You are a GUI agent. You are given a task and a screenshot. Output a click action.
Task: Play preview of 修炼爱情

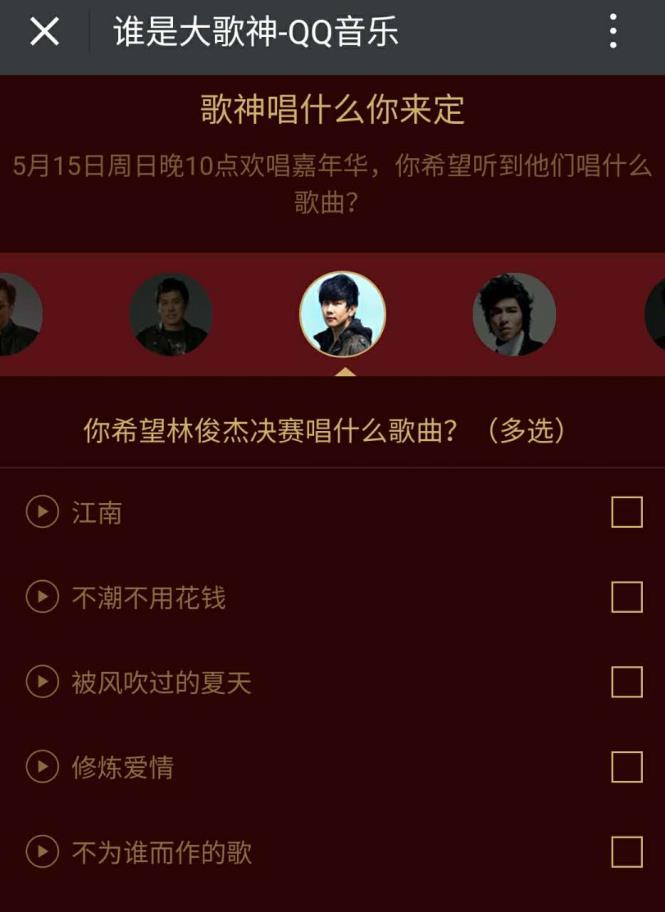[x=41, y=768]
